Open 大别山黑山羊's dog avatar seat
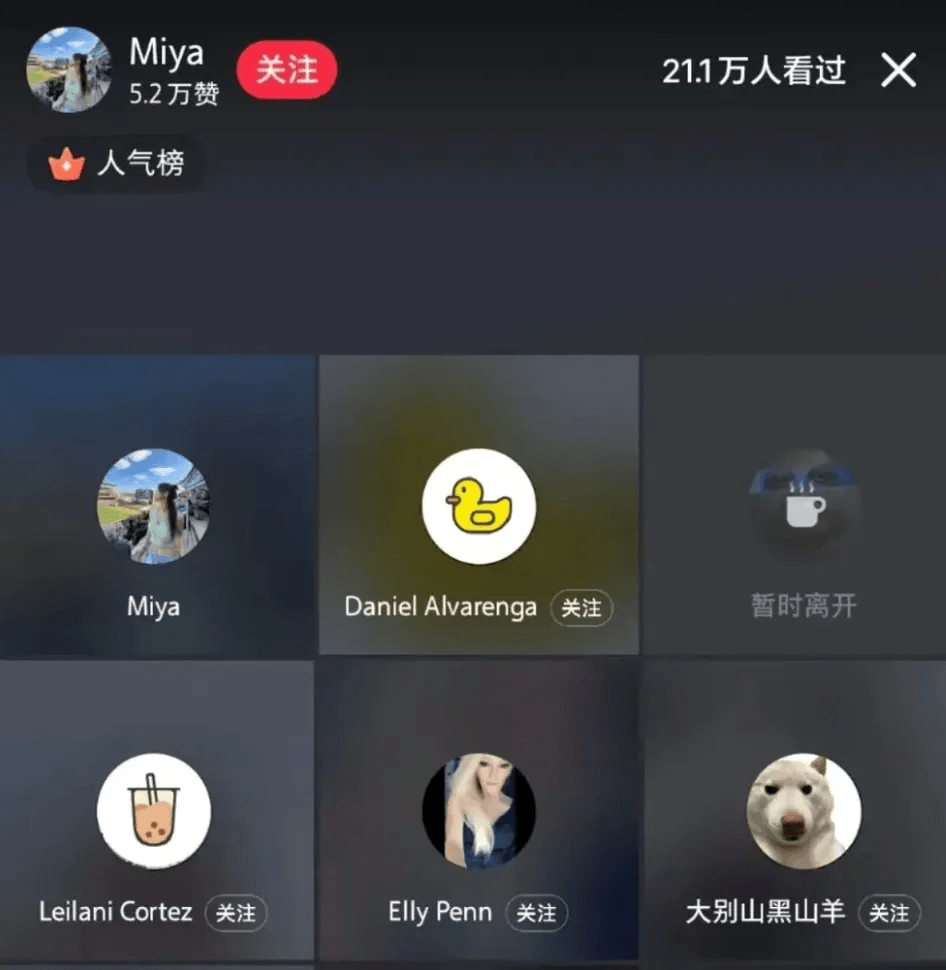 804,811
